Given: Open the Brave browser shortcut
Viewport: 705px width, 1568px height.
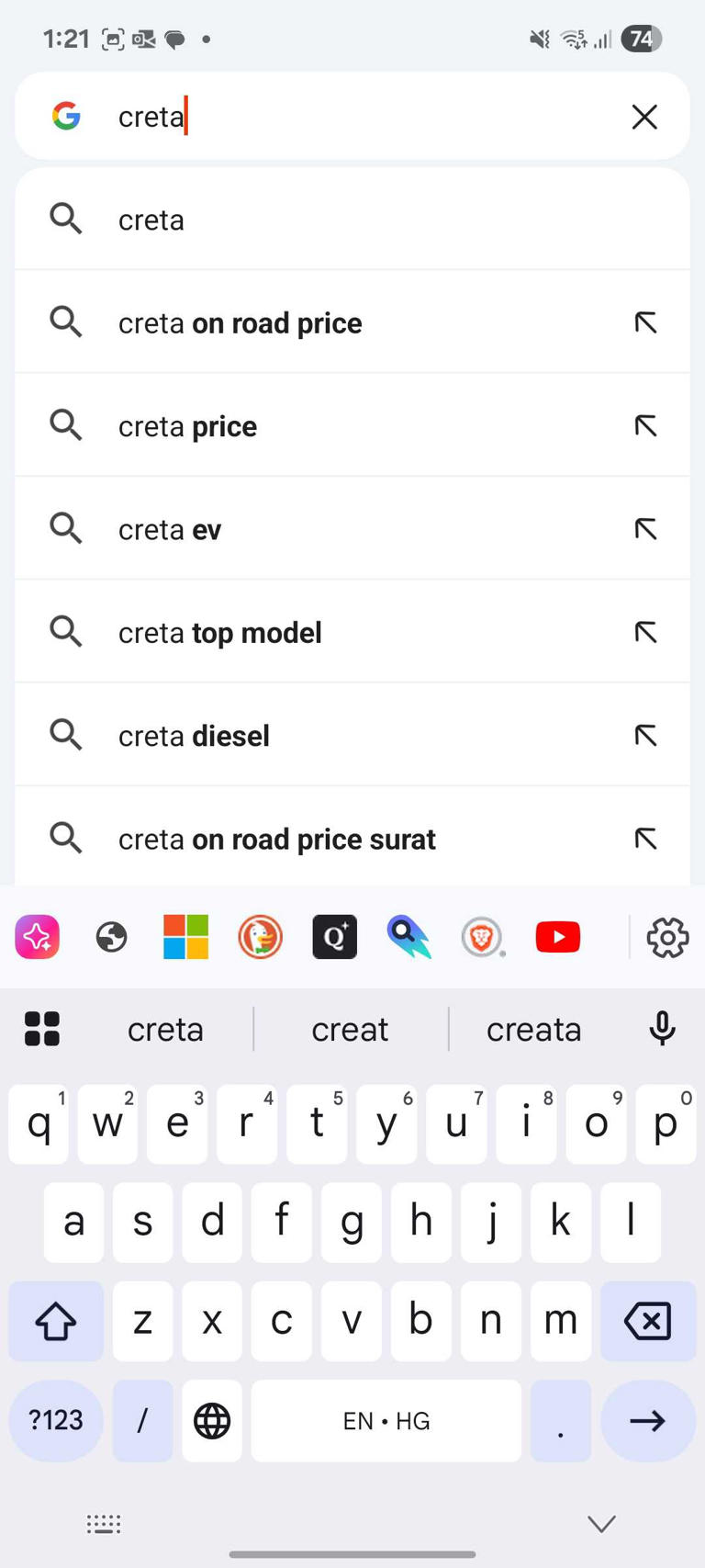Looking at the screenshot, I should click(x=482, y=937).
